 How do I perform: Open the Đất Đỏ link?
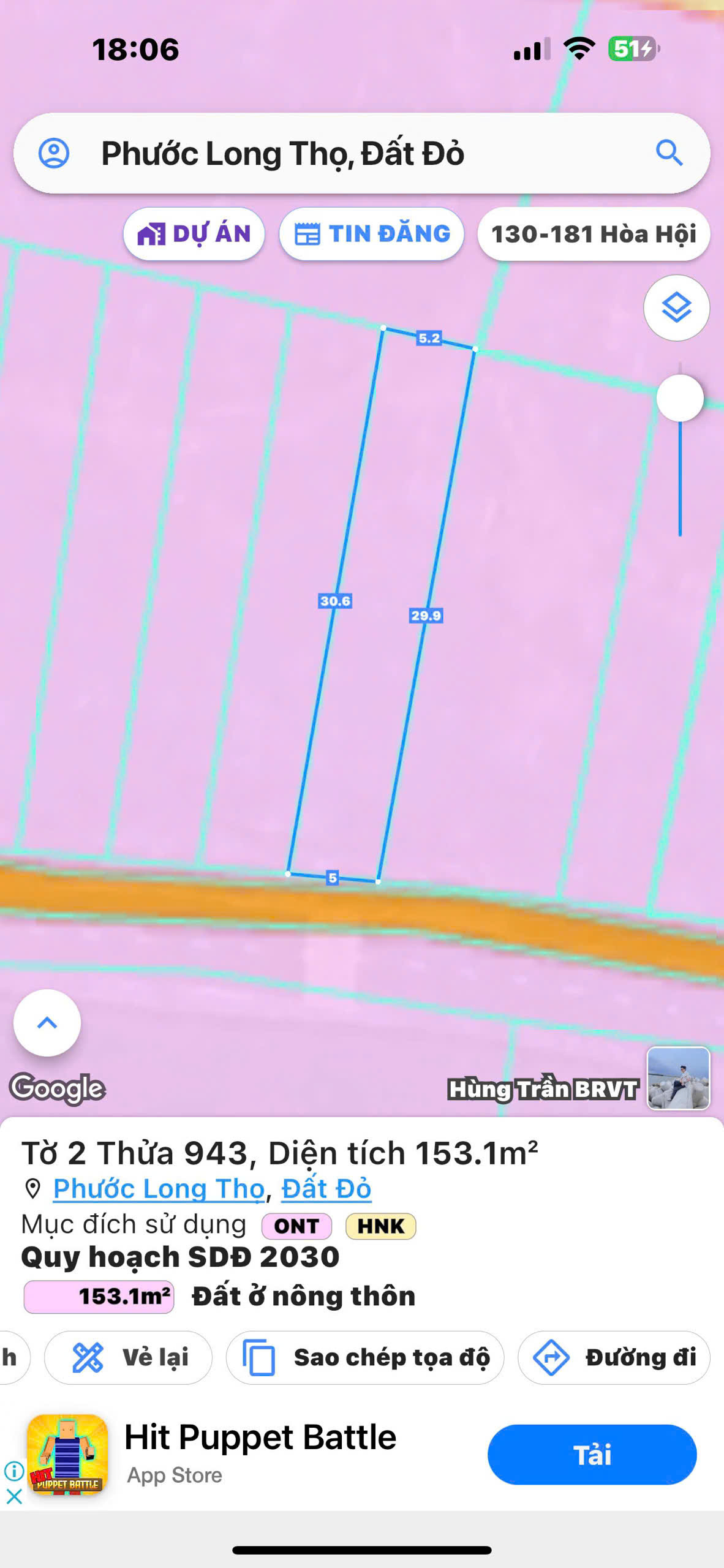click(x=326, y=1189)
